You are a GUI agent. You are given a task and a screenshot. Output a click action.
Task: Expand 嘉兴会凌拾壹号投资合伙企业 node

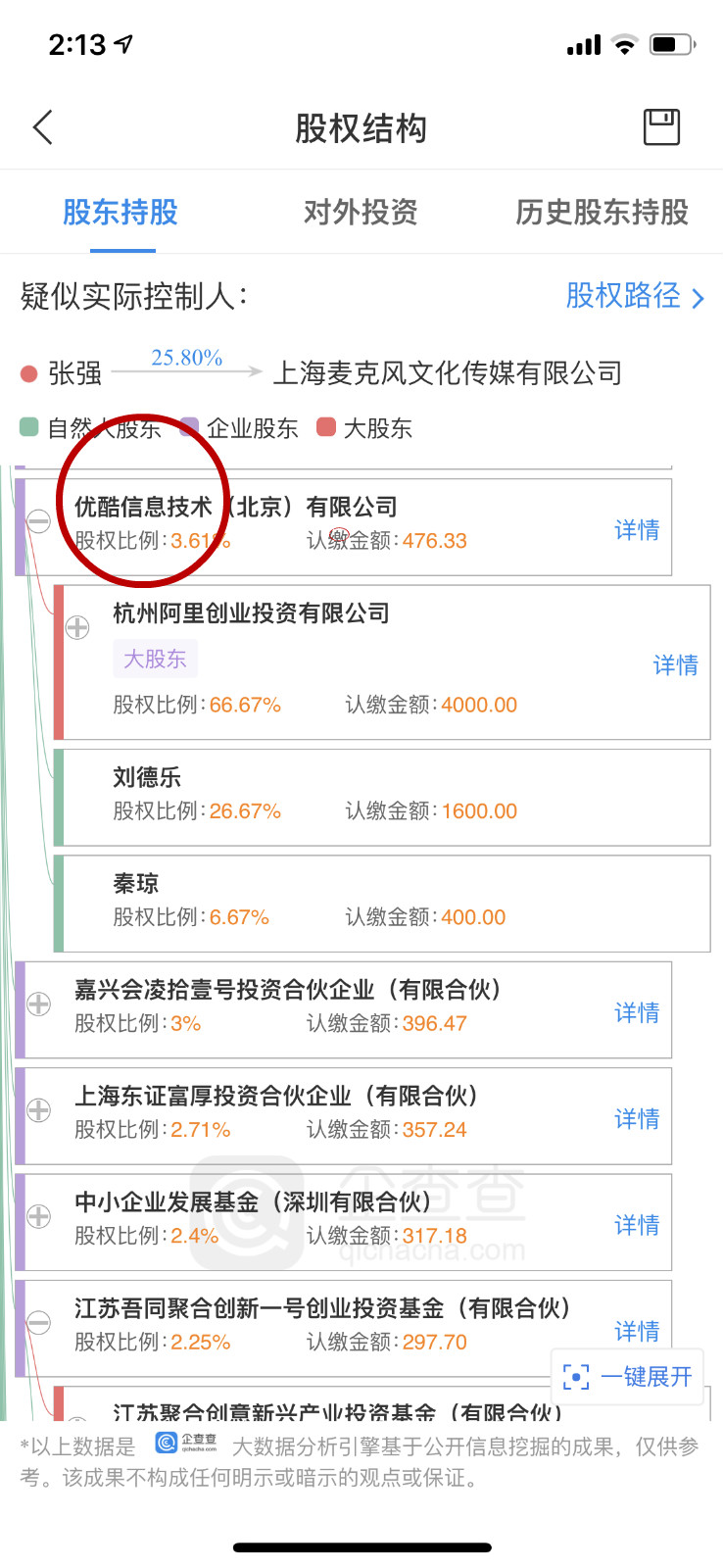[38, 1004]
